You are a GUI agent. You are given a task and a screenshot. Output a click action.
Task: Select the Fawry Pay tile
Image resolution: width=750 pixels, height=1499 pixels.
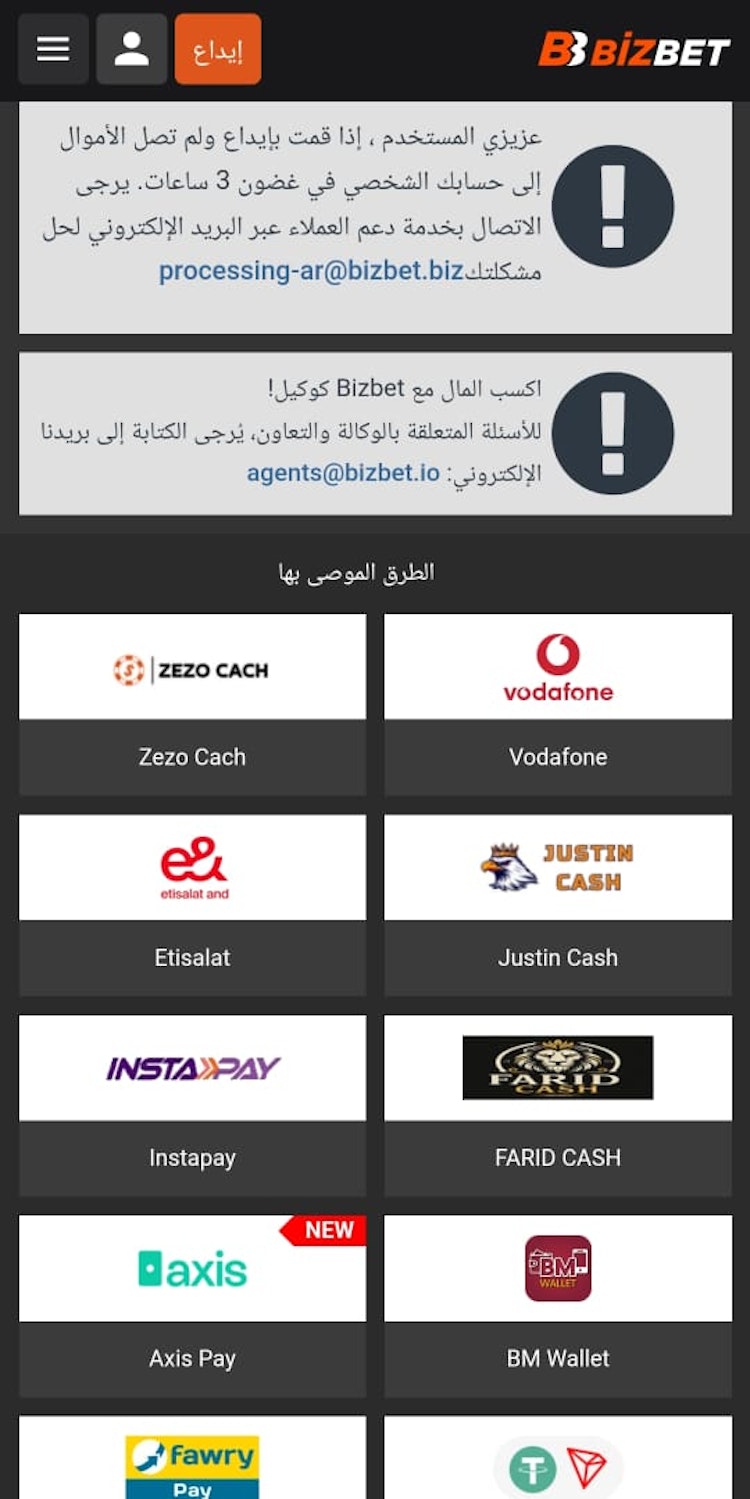tap(192, 1460)
